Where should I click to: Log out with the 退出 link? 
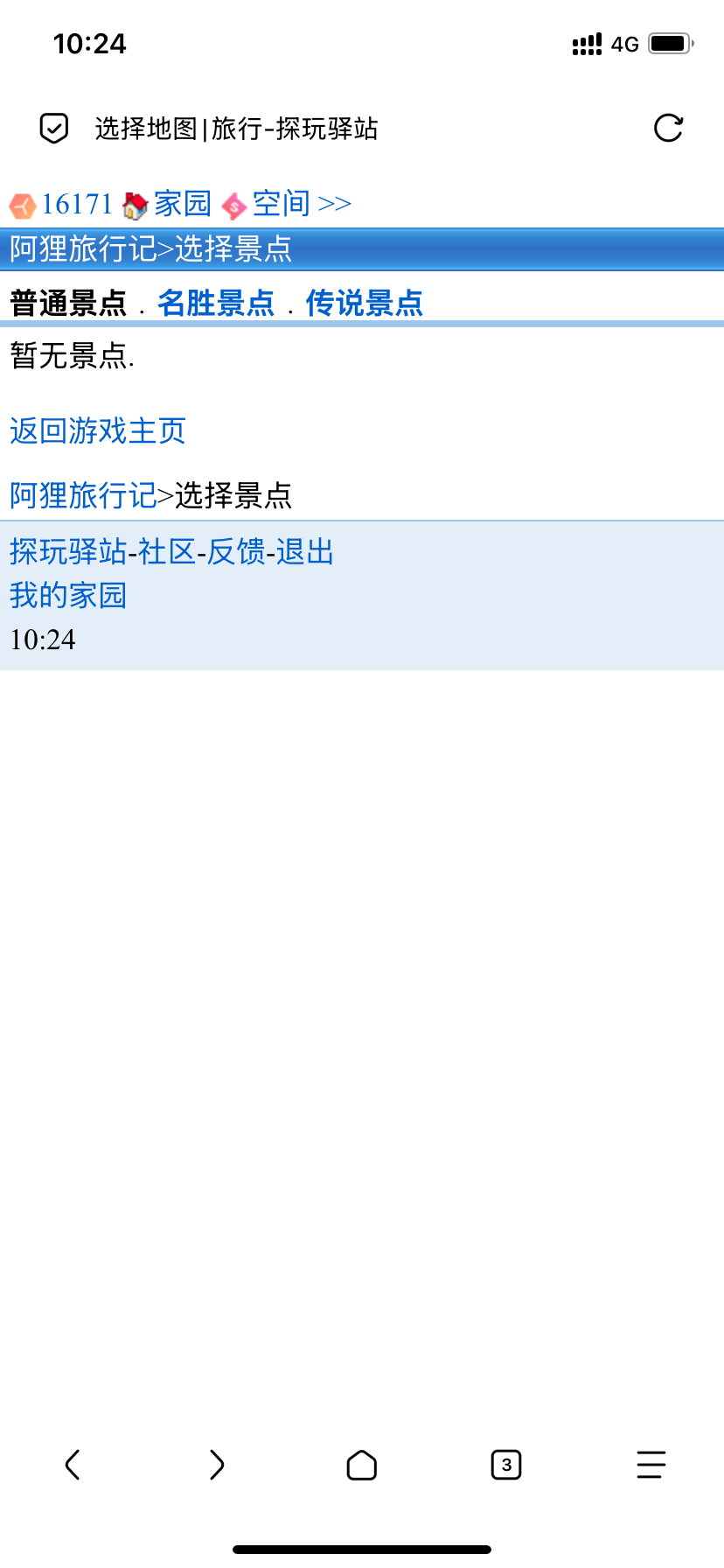point(305,552)
